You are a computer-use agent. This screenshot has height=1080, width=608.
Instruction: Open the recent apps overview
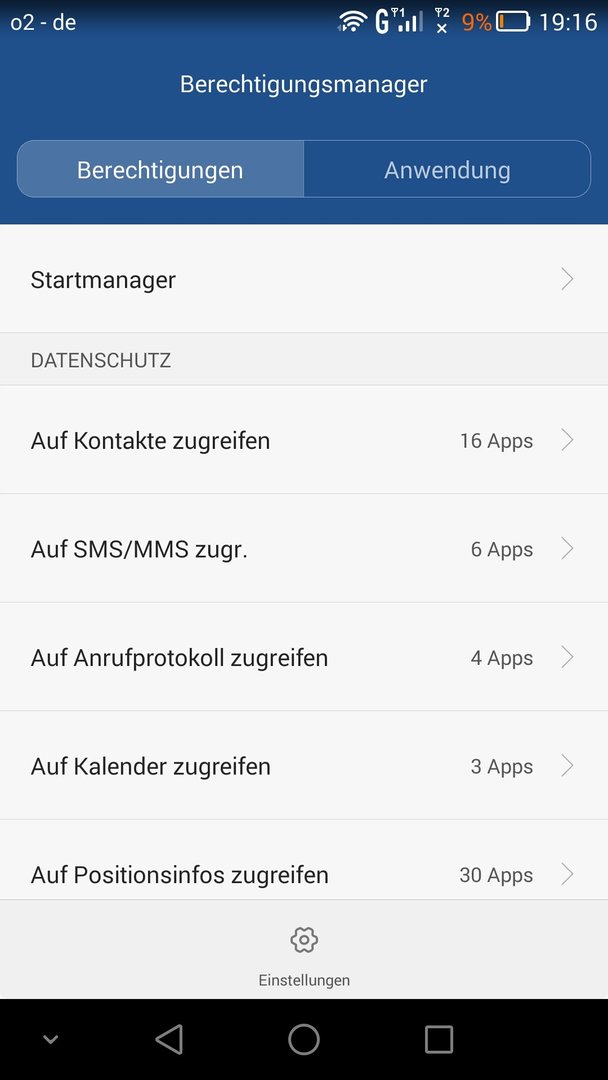tap(439, 1039)
